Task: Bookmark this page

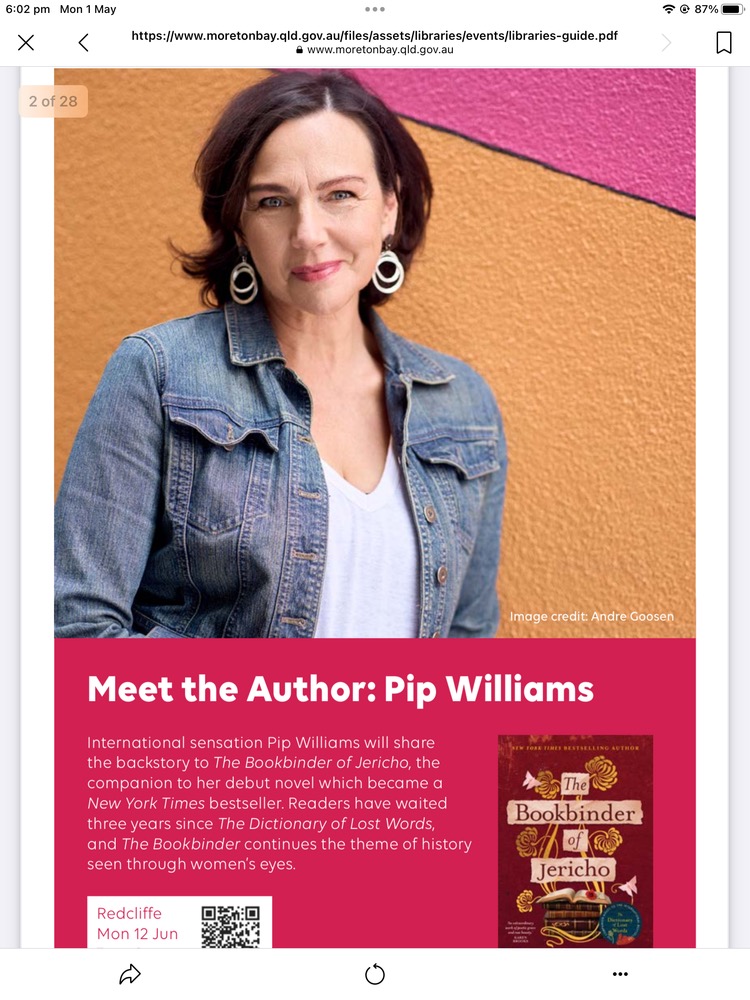Action: (723, 42)
